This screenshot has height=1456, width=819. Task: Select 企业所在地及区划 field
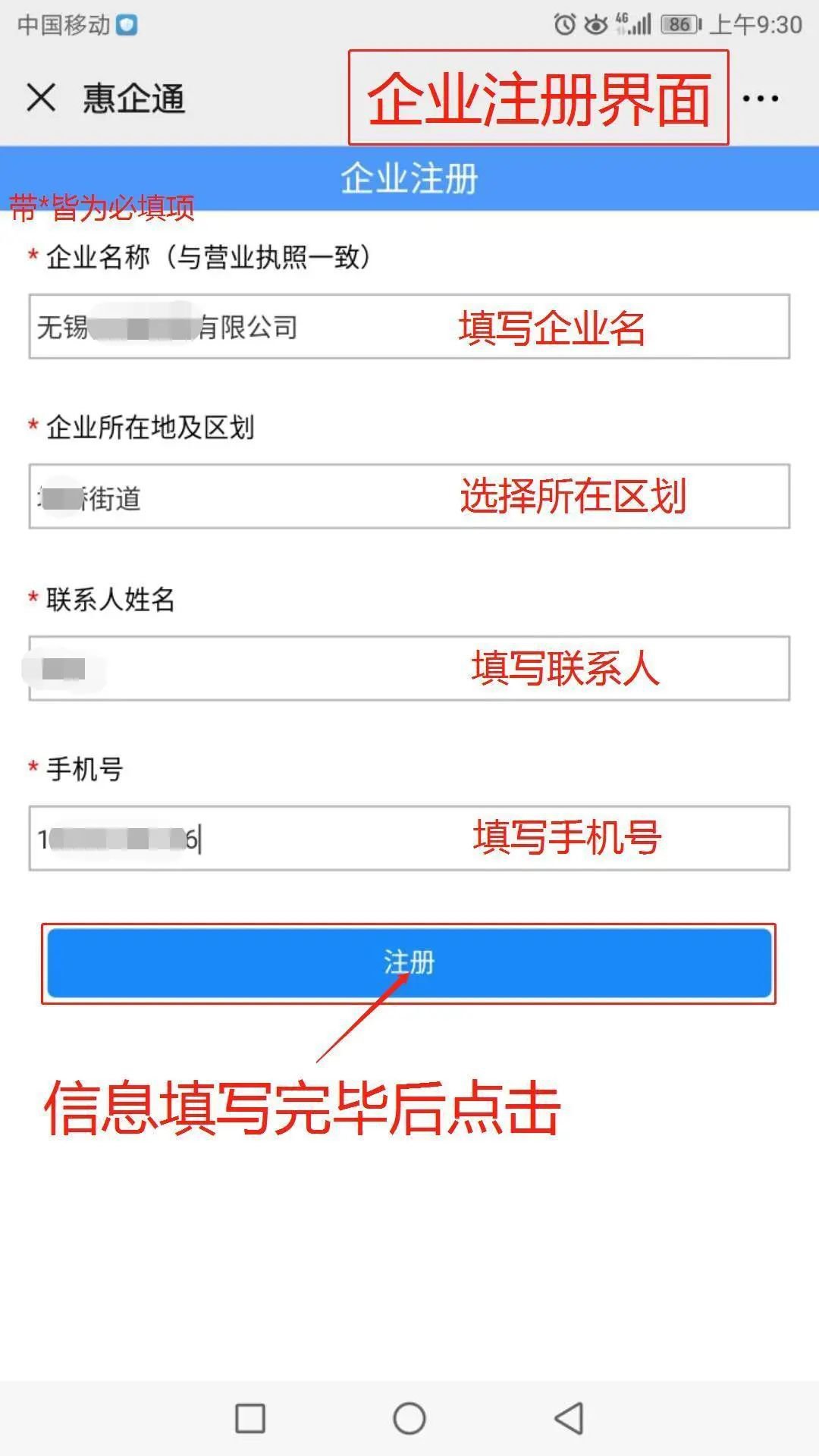(x=409, y=497)
